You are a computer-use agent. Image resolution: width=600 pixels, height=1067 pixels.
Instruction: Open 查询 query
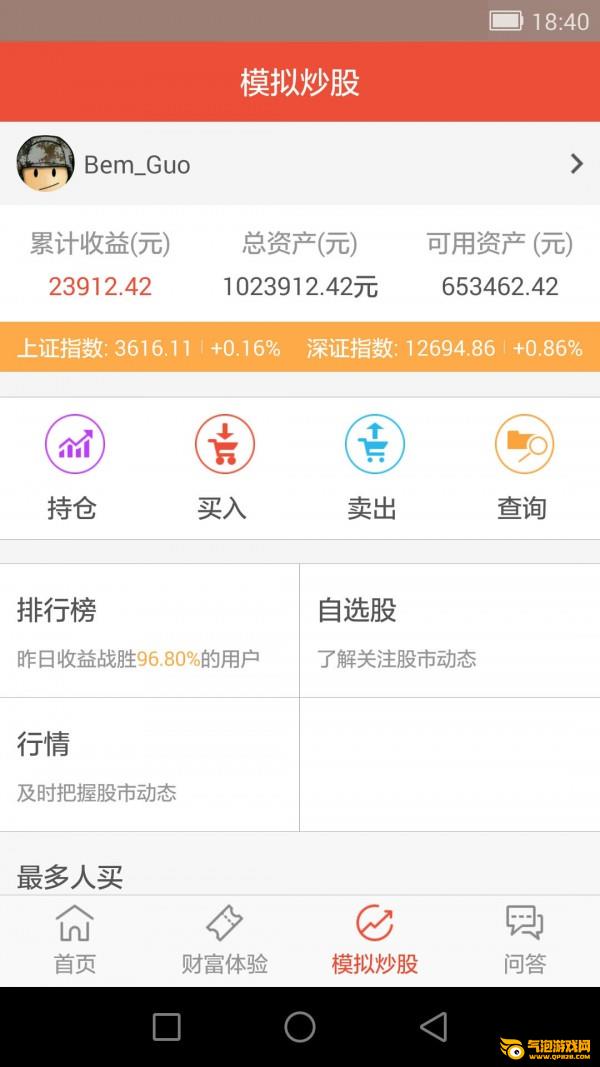point(523,466)
